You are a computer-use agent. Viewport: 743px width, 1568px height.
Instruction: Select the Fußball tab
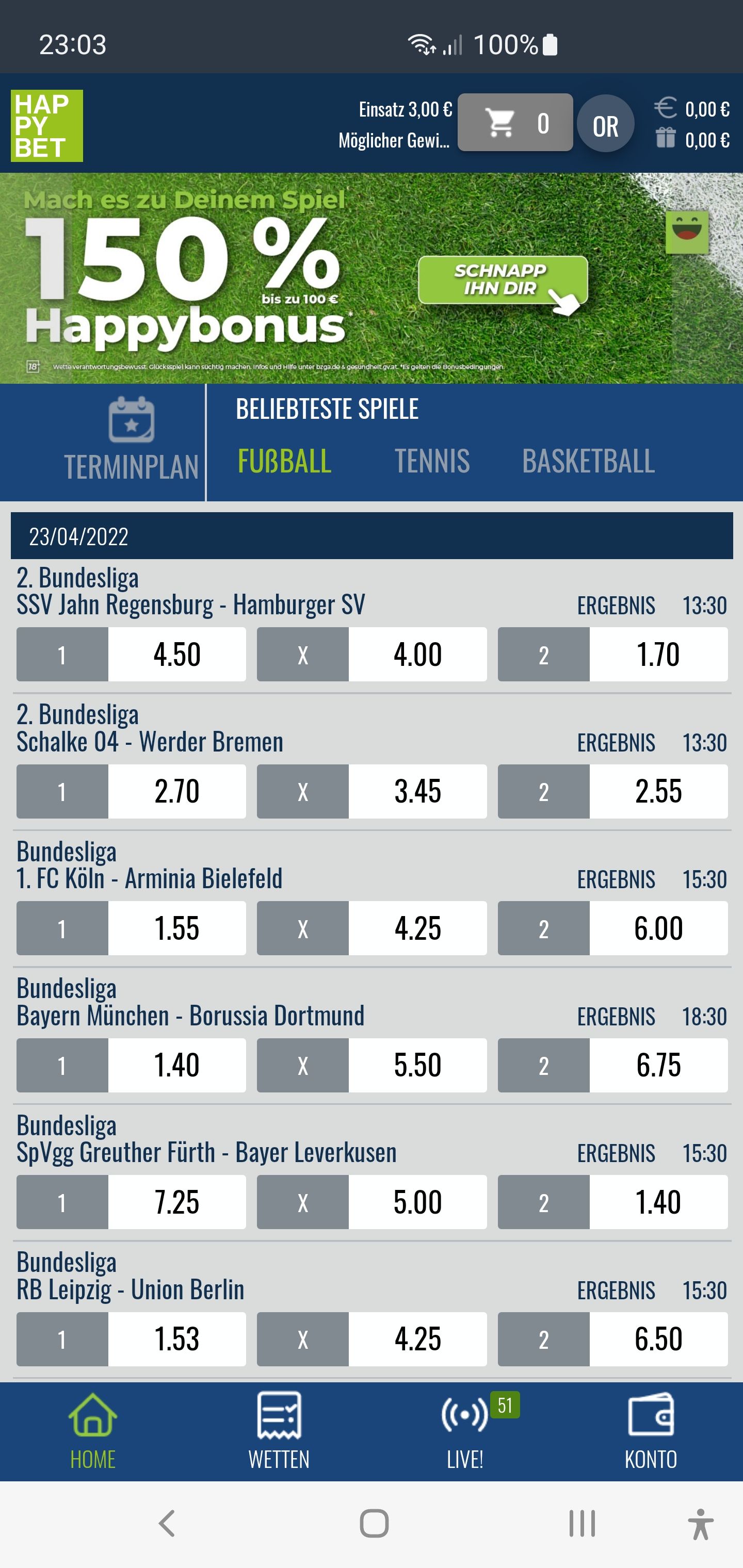tap(284, 461)
